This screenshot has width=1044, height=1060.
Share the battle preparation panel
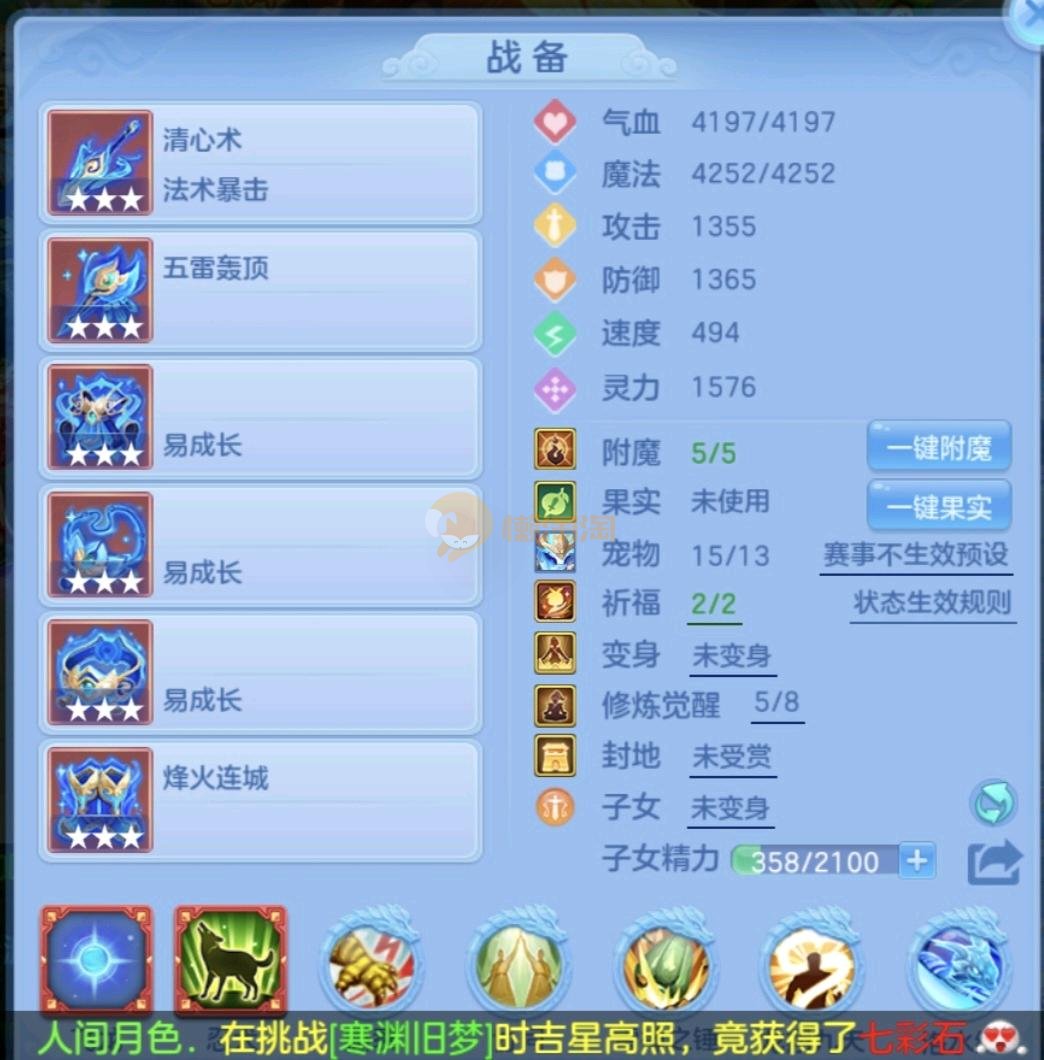(x=994, y=862)
